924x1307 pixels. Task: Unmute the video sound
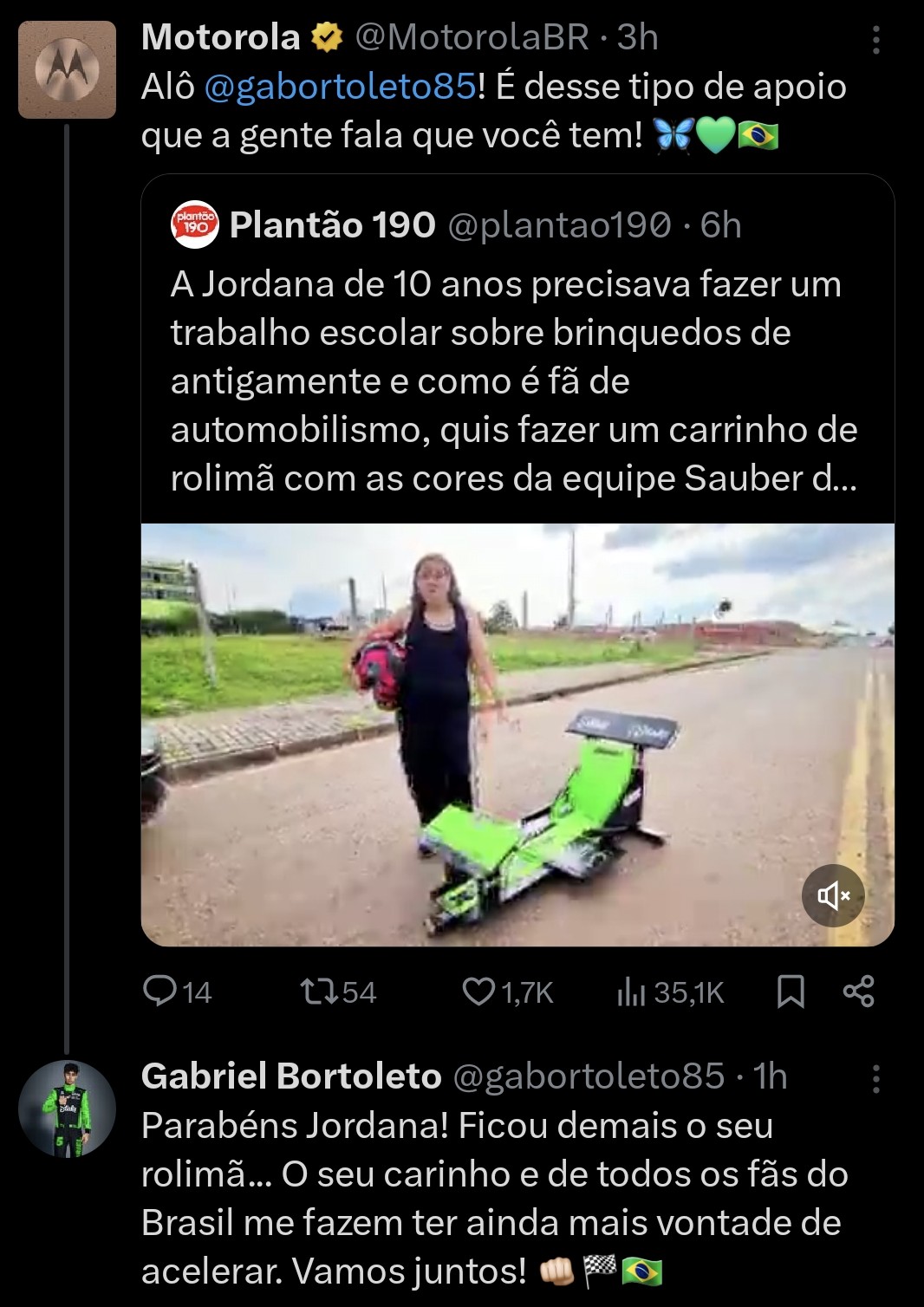[x=833, y=895]
